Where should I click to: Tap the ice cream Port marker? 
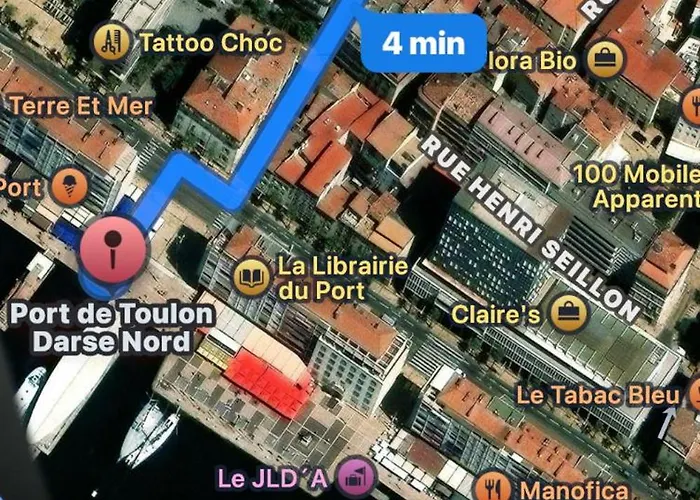68,185
